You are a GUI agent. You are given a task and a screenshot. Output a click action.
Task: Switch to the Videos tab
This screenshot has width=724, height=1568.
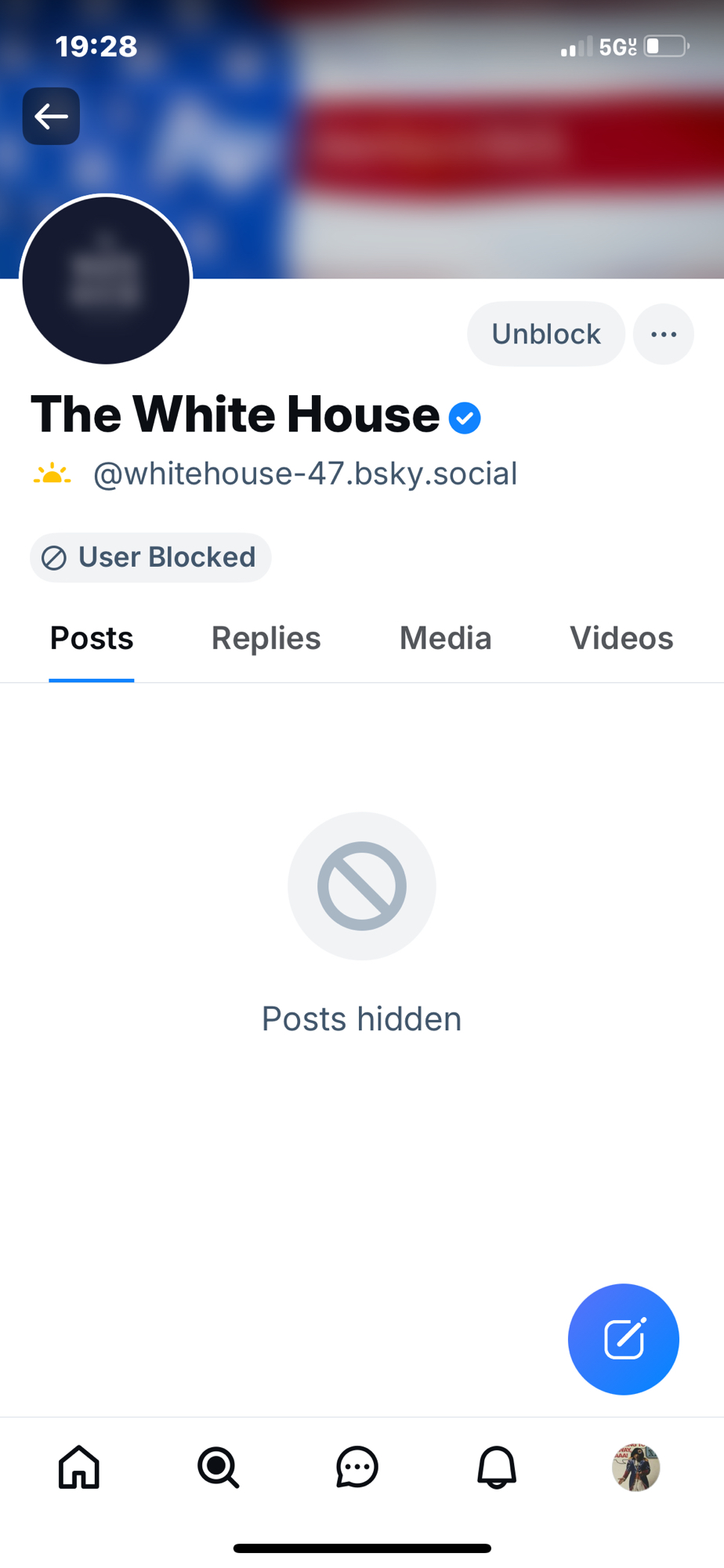coord(621,638)
